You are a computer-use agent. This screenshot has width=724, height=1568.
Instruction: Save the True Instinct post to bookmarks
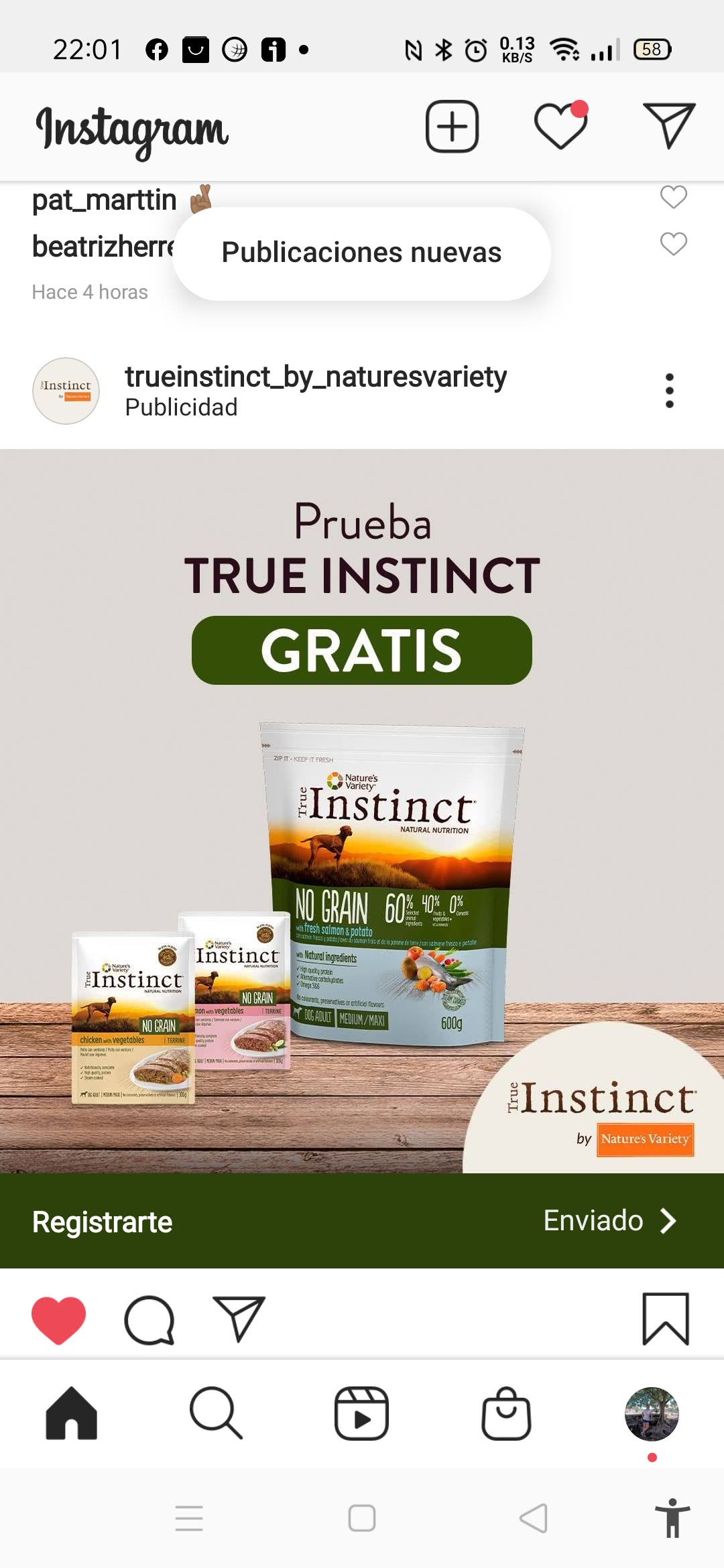665,1319
